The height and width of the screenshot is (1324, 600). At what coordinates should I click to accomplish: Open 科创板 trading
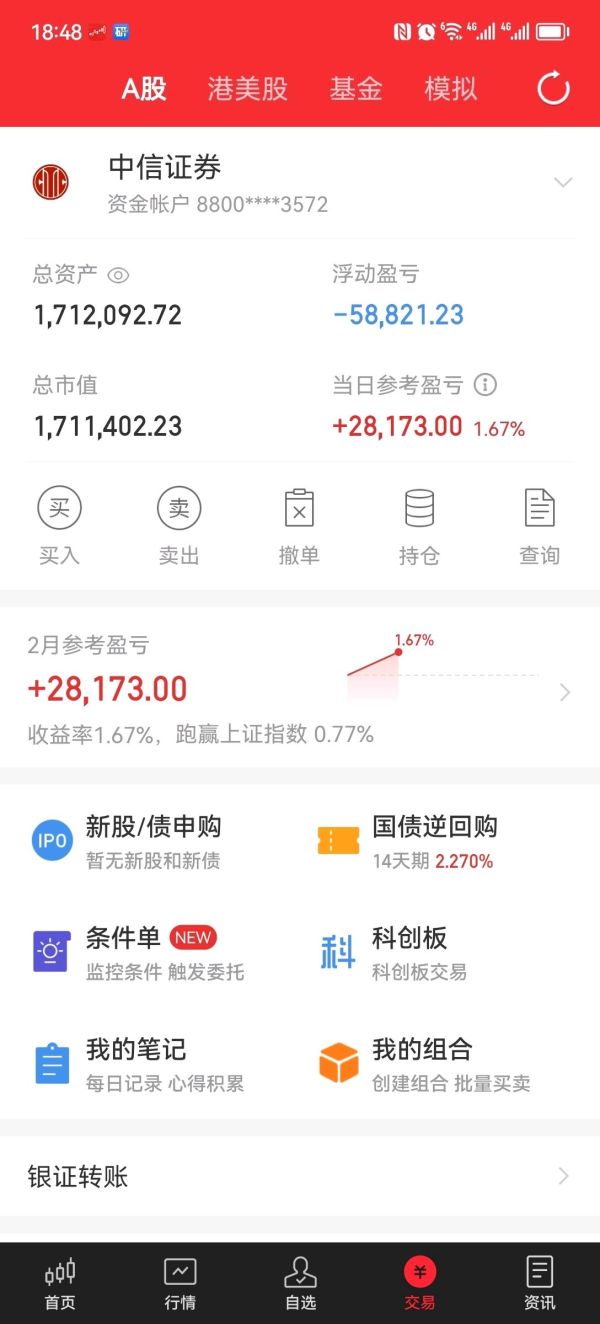pos(394,953)
